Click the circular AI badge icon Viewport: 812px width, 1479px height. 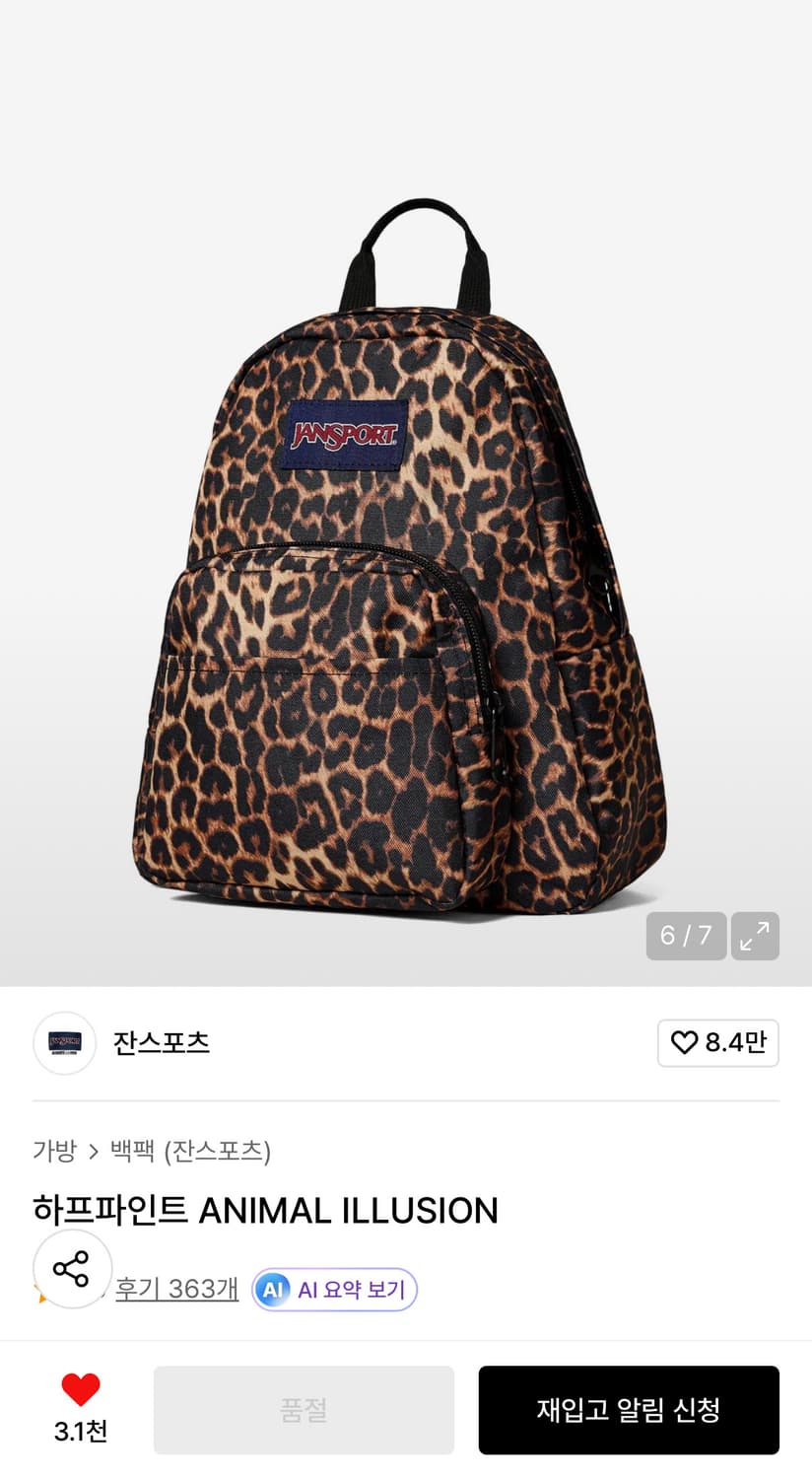pyautogui.click(x=272, y=1289)
